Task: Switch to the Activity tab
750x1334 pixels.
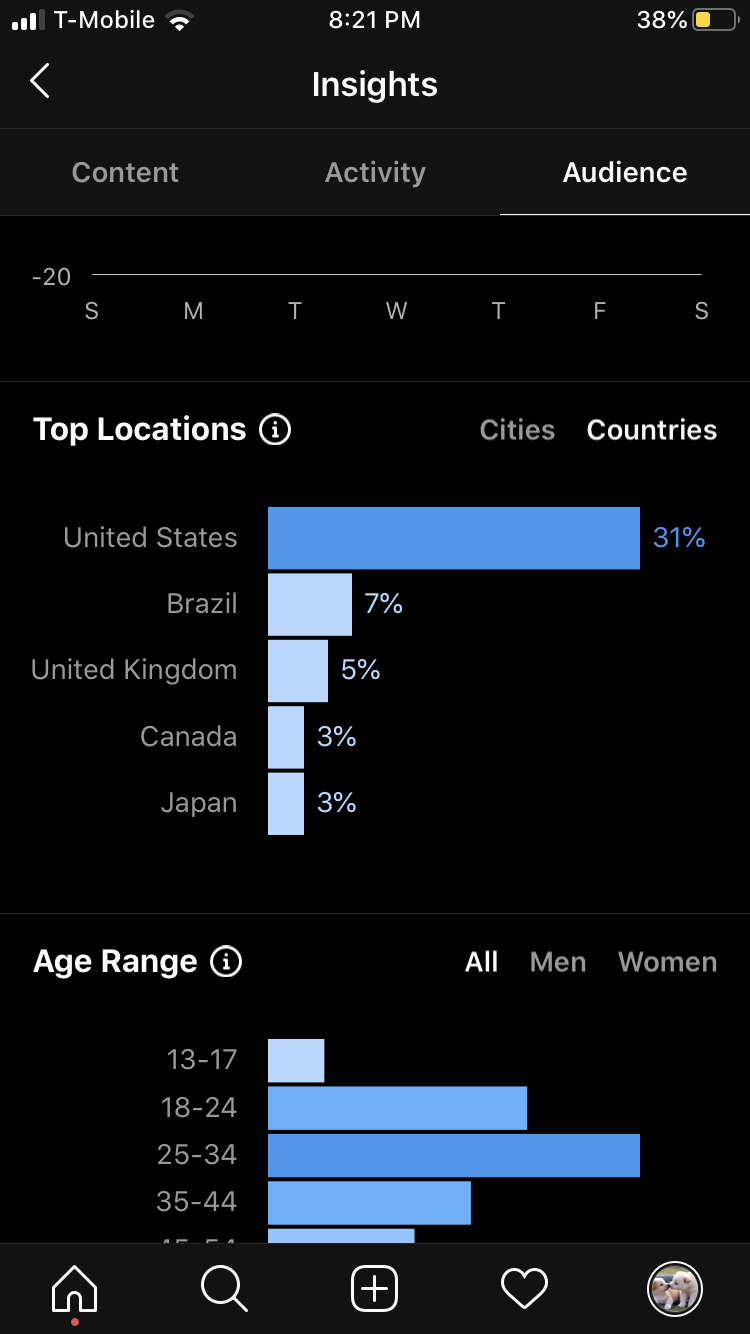Action: (375, 172)
